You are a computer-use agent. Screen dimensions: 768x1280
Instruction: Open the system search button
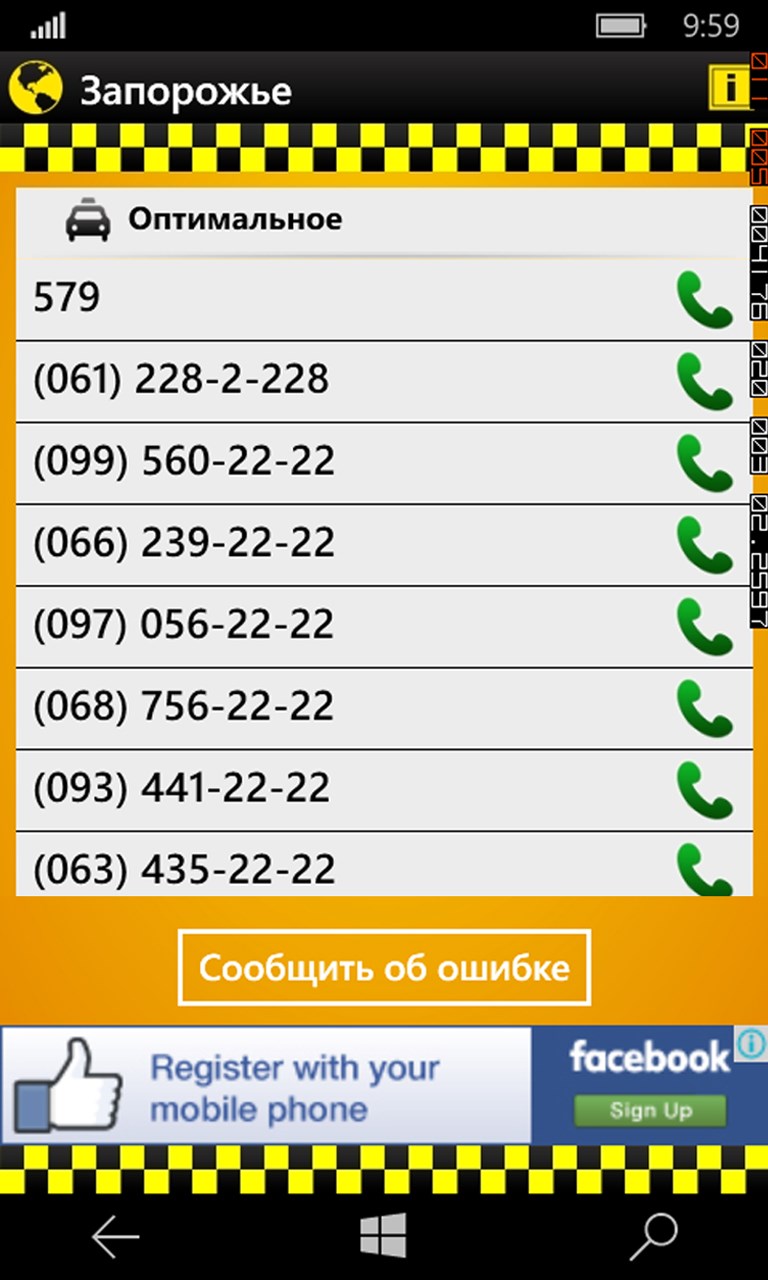pyautogui.click(x=654, y=1239)
